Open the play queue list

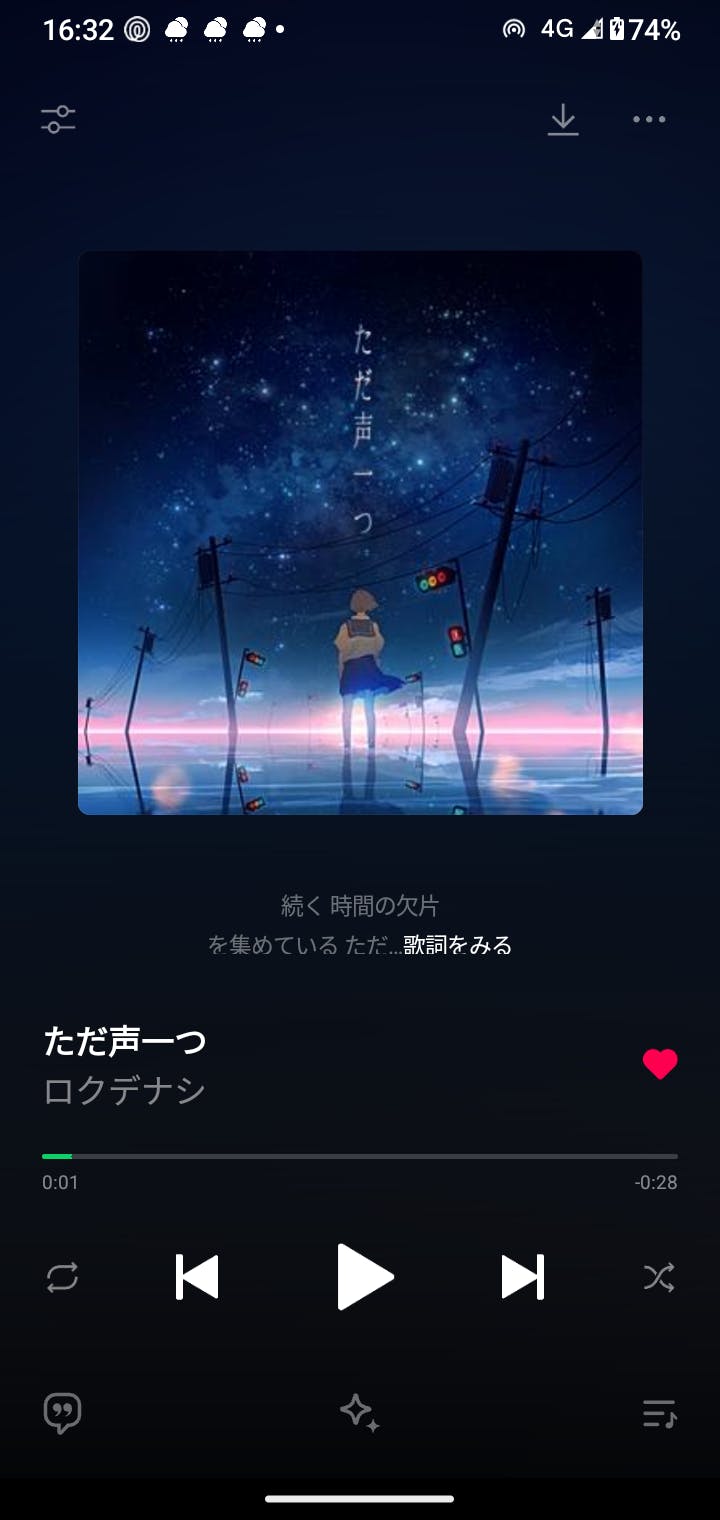tap(659, 1413)
